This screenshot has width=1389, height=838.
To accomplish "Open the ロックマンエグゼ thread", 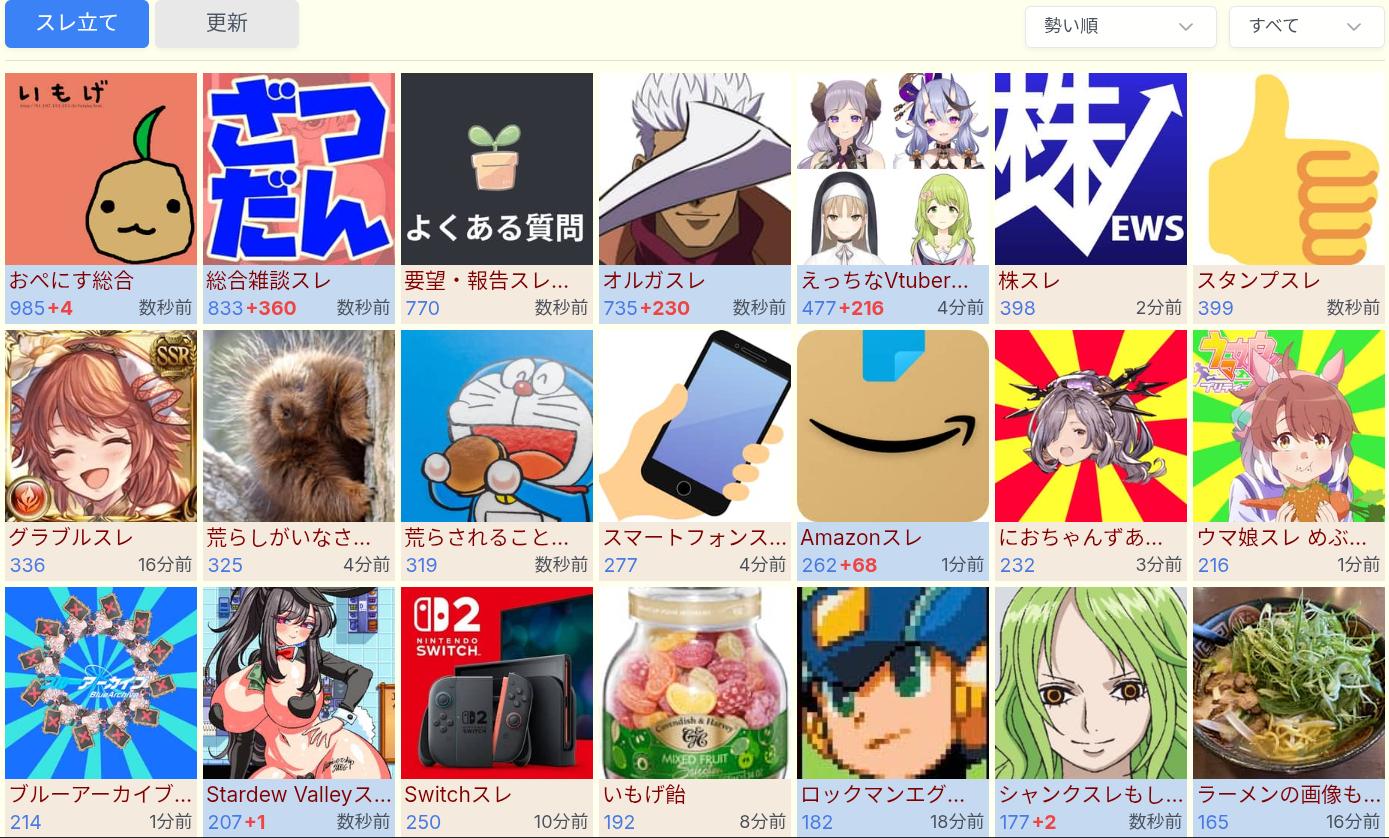I will (893, 684).
